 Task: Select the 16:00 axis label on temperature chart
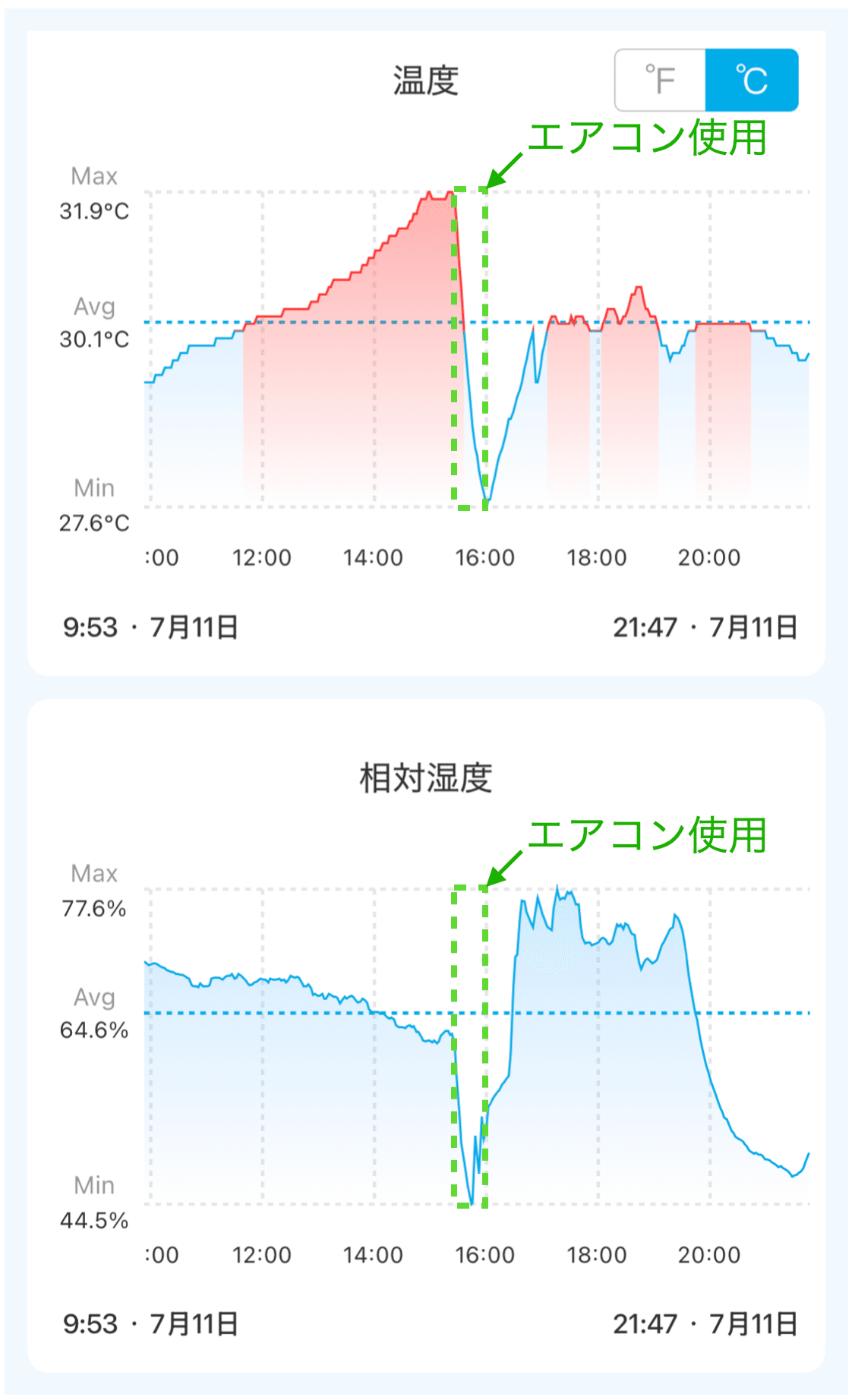click(487, 557)
